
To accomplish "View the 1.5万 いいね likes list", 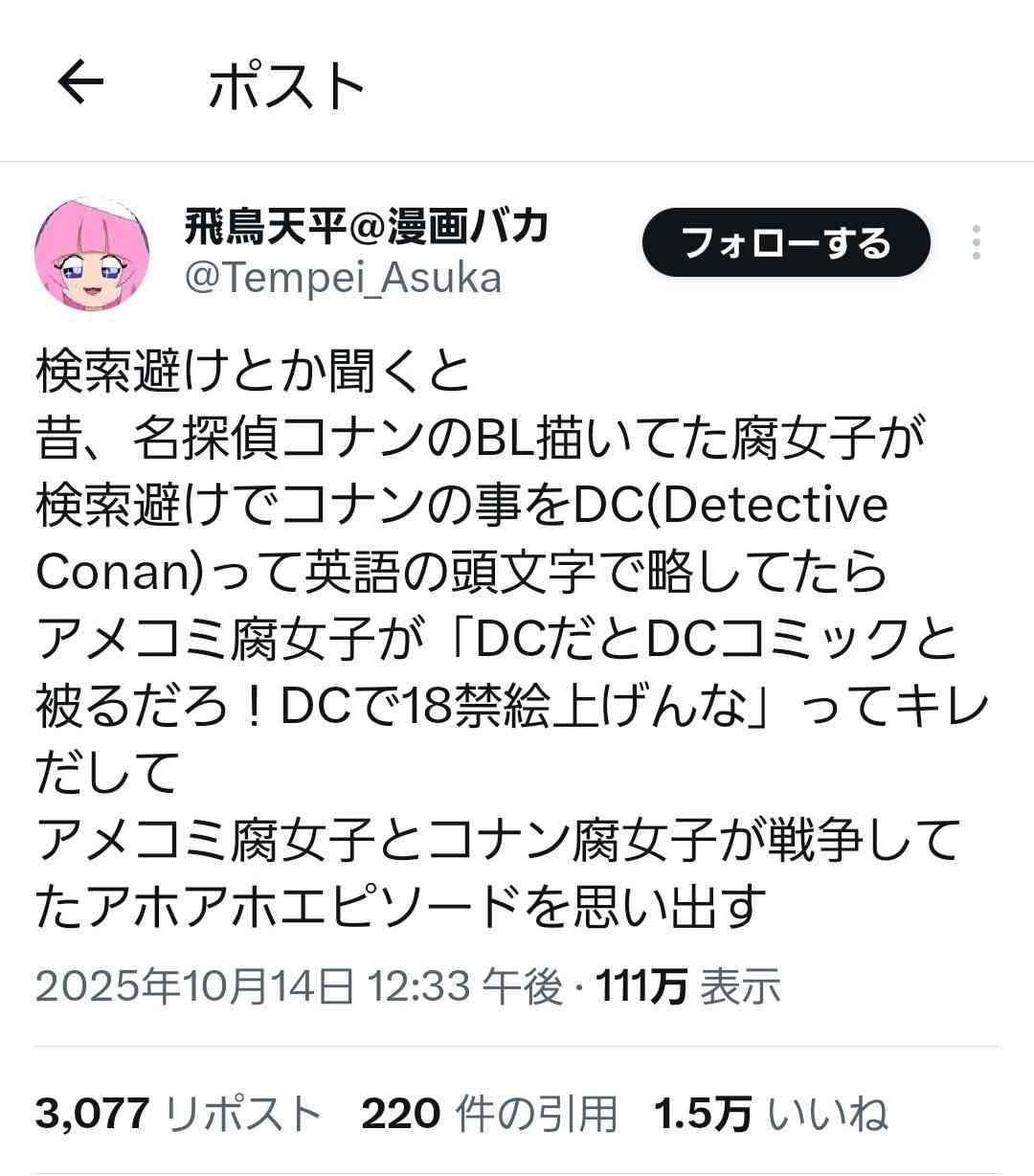I will pyautogui.click(x=771, y=1114).
